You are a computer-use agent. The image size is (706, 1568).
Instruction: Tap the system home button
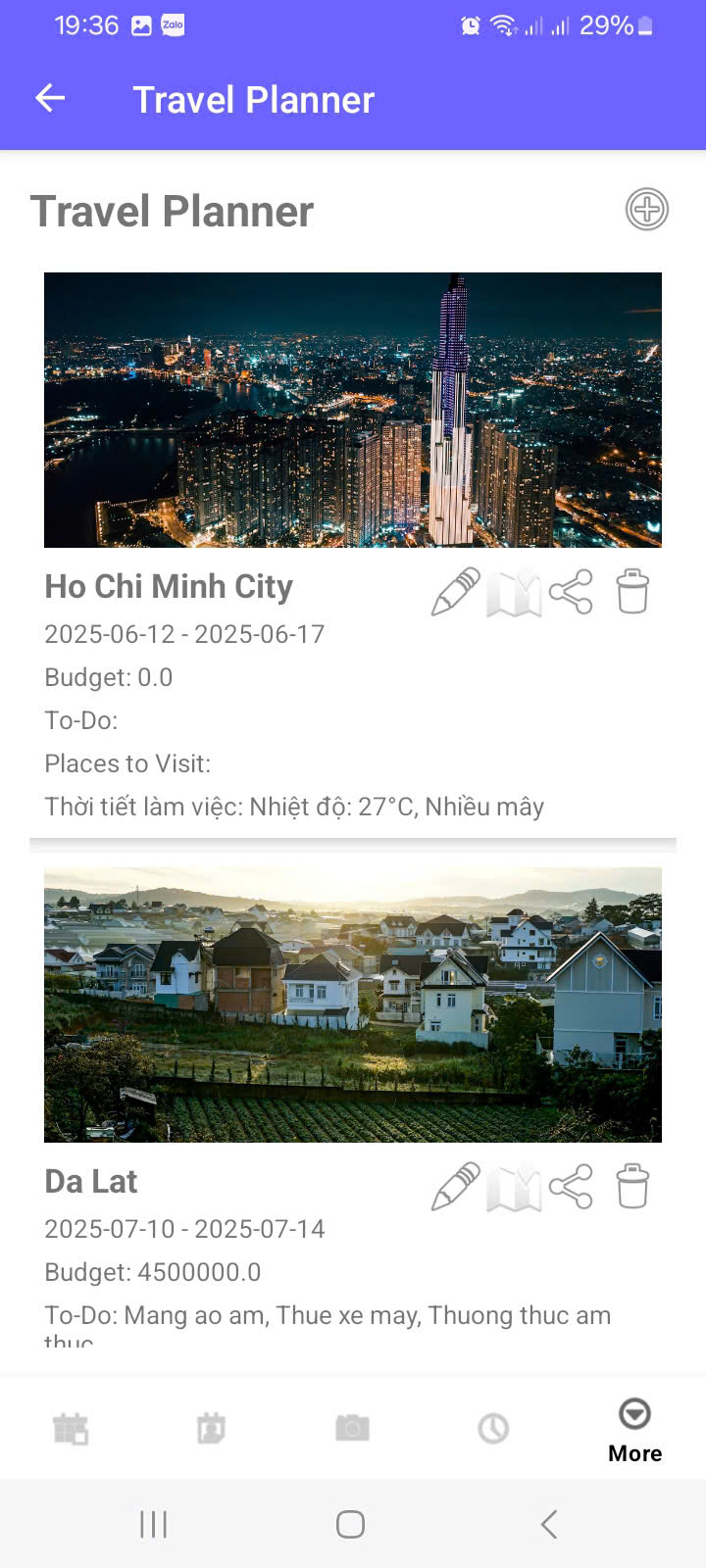(350, 1524)
